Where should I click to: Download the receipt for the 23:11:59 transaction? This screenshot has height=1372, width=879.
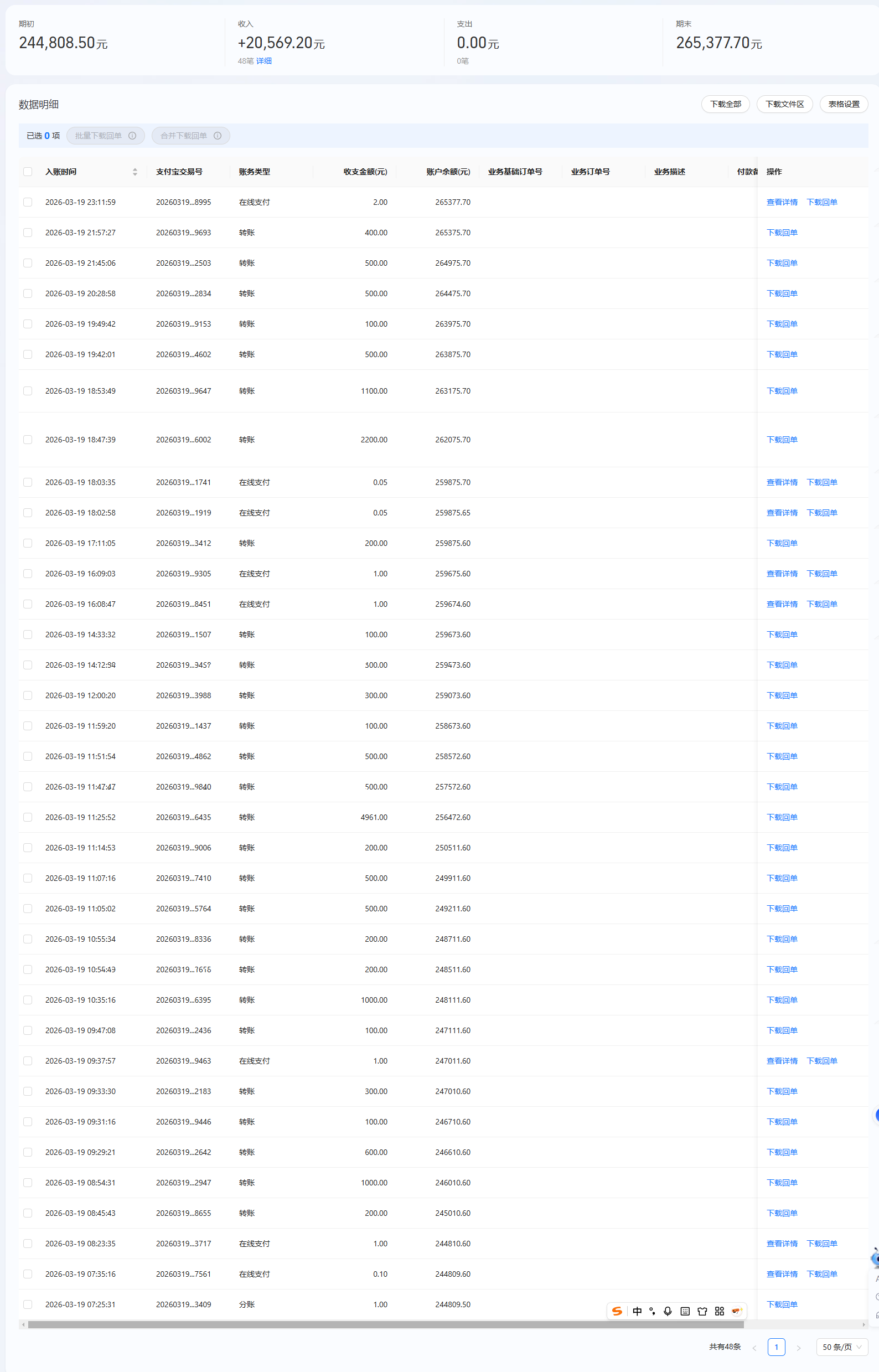(821, 202)
